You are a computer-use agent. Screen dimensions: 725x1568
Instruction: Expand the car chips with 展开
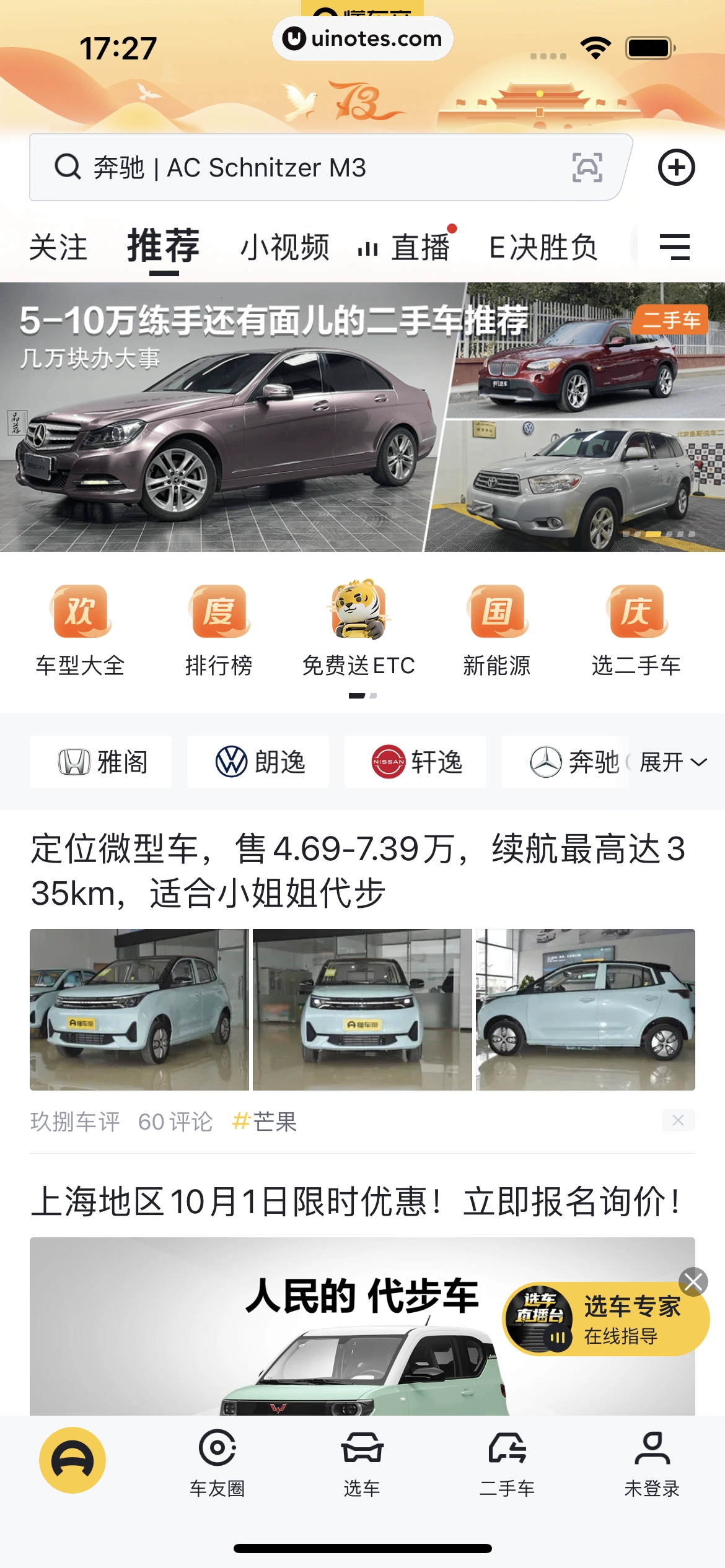click(672, 762)
